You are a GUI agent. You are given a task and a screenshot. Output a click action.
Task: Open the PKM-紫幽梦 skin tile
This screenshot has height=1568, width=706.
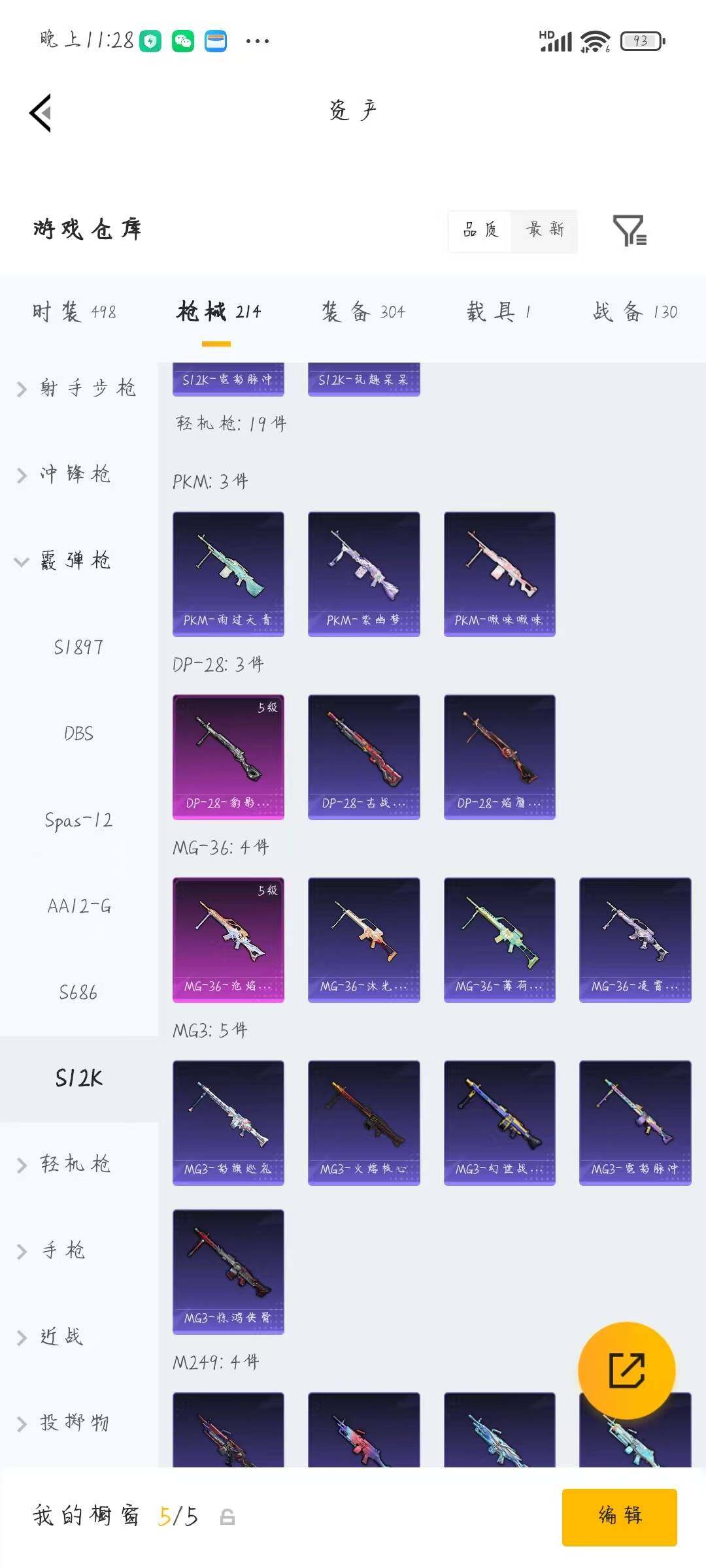click(363, 574)
